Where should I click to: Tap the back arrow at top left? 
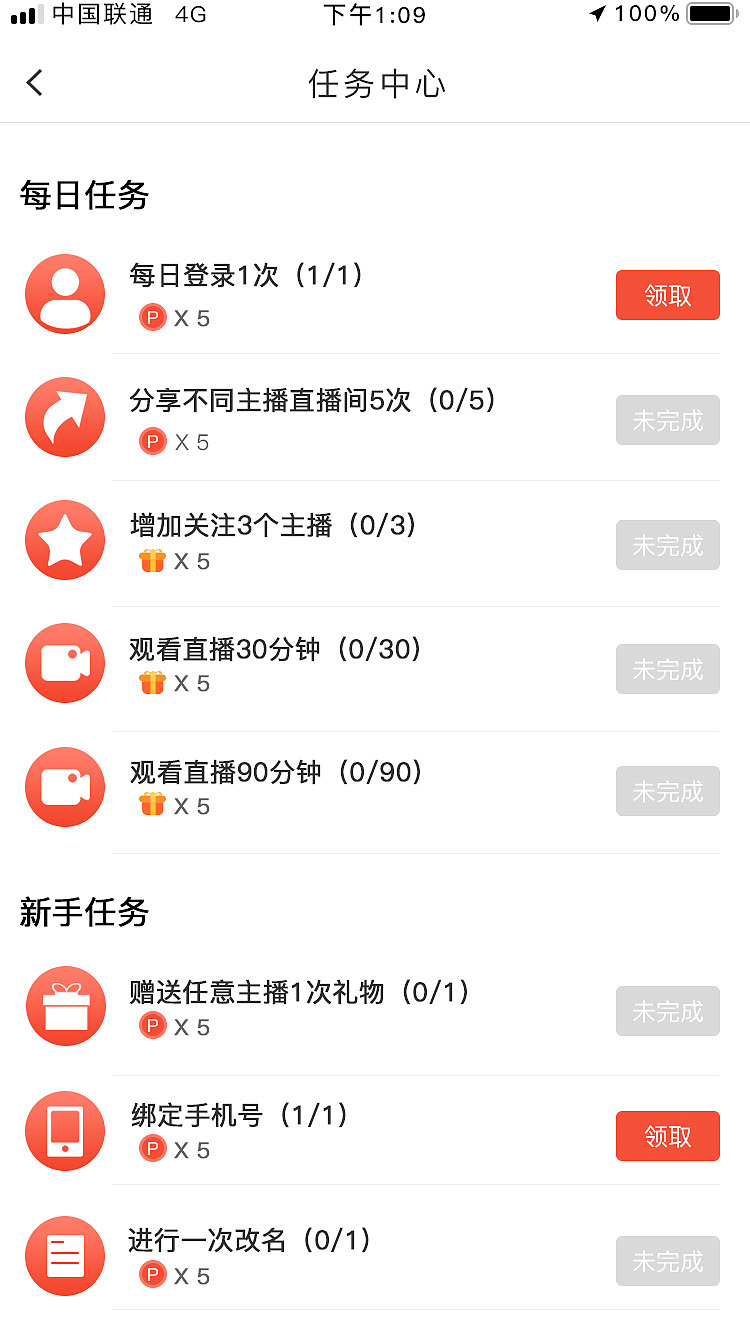coord(35,82)
